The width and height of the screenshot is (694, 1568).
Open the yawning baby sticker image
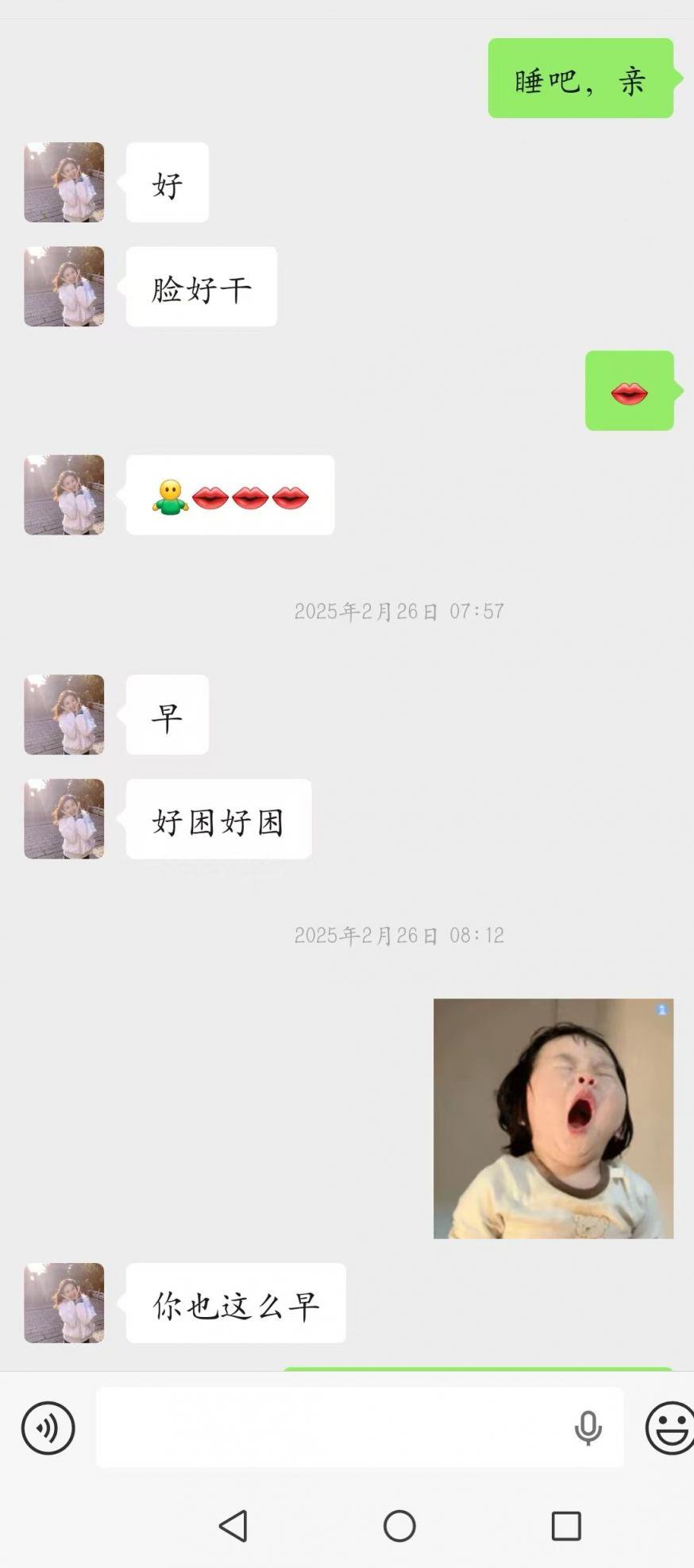[x=553, y=1118]
